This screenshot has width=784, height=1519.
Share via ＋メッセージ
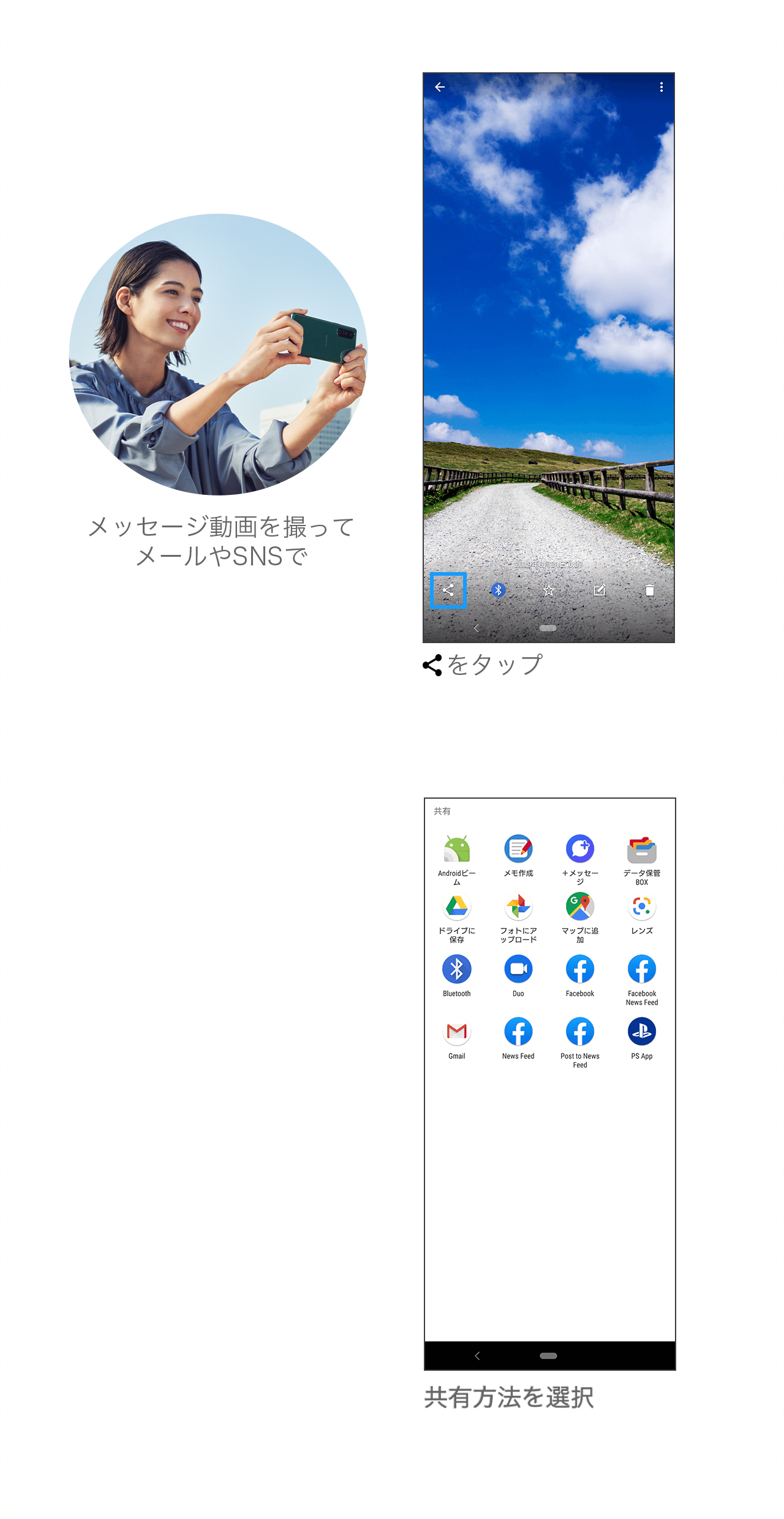[x=579, y=852]
